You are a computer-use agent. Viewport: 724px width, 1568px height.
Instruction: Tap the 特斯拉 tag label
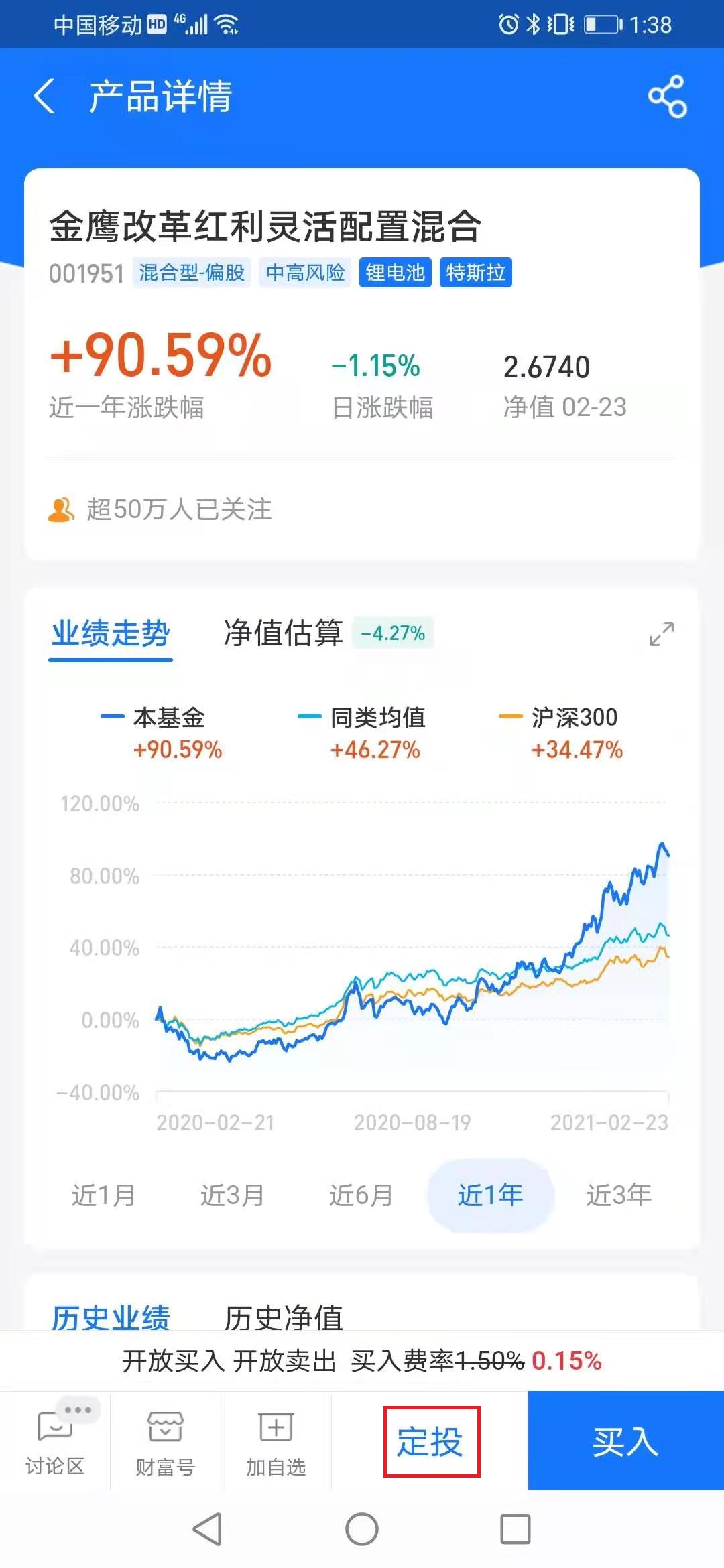coord(475,273)
